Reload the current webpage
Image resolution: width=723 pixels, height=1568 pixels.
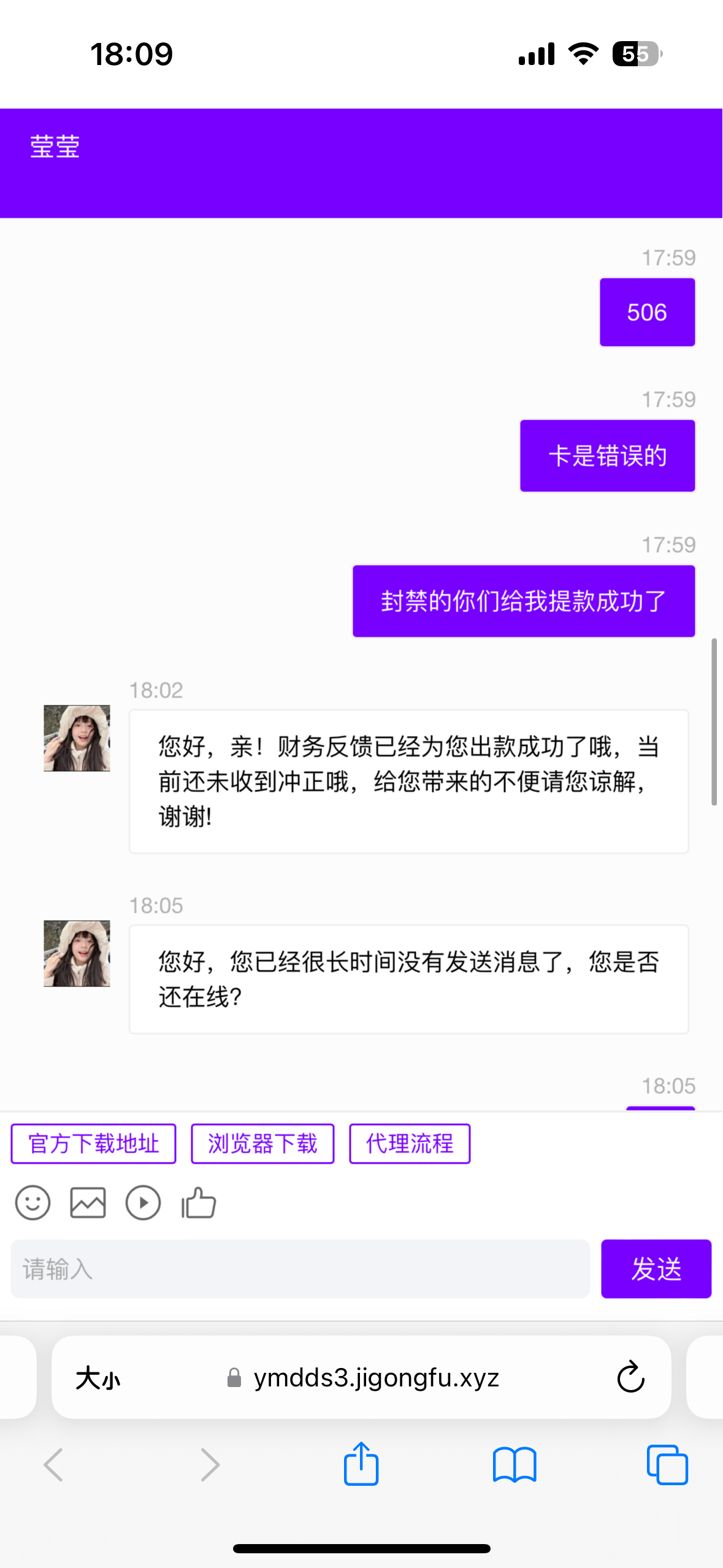point(629,1377)
